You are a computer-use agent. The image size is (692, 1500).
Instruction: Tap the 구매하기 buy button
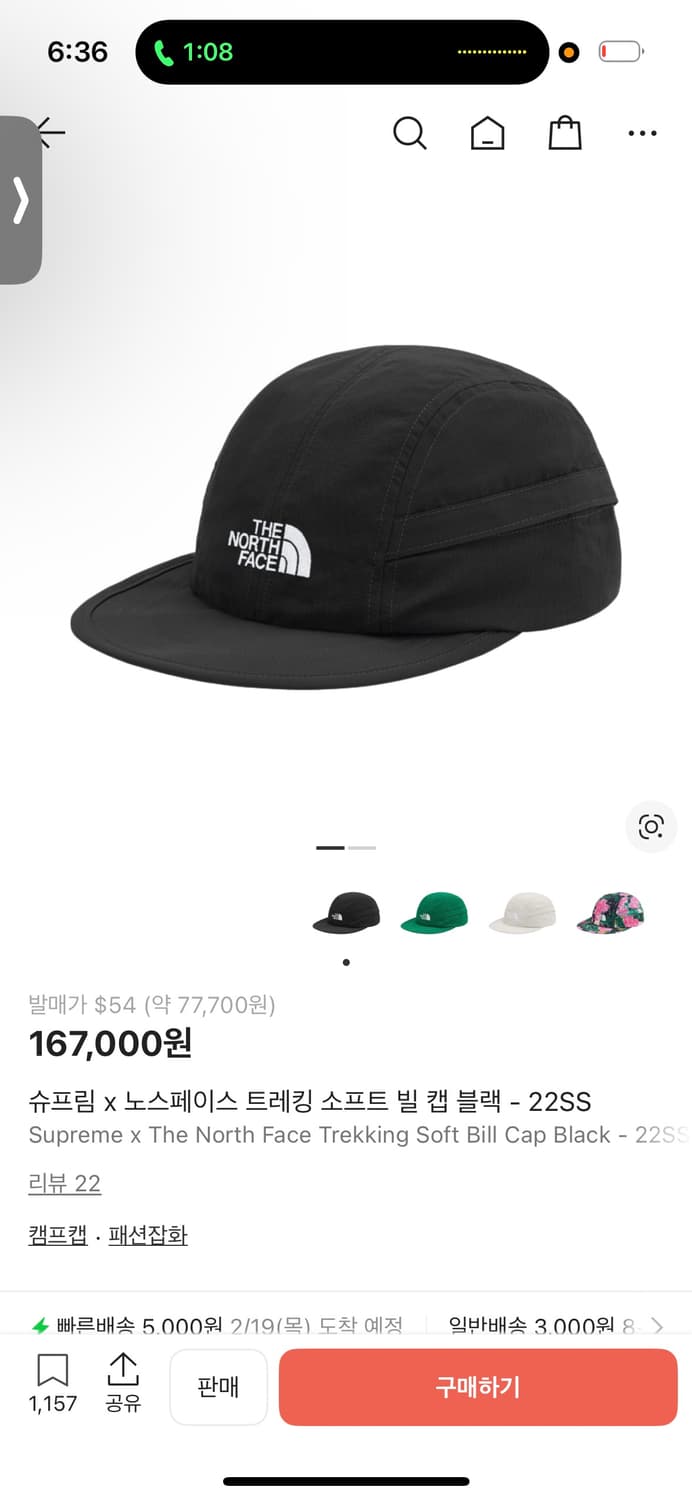[478, 1387]
